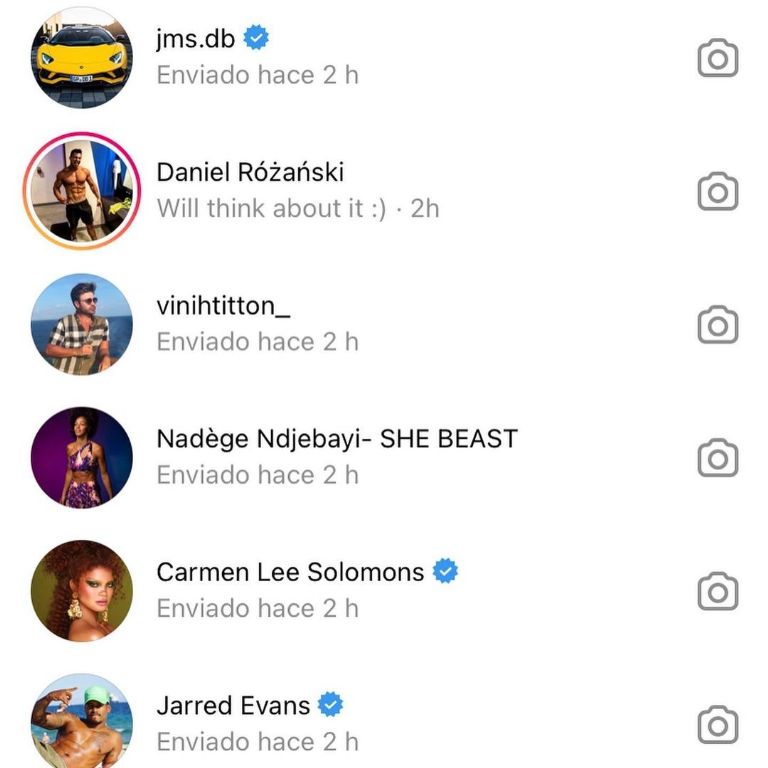The image size is (768, 768).
Task: Tap the camera icon beside Nadège Ndjebayi
Action: [717, 458]
